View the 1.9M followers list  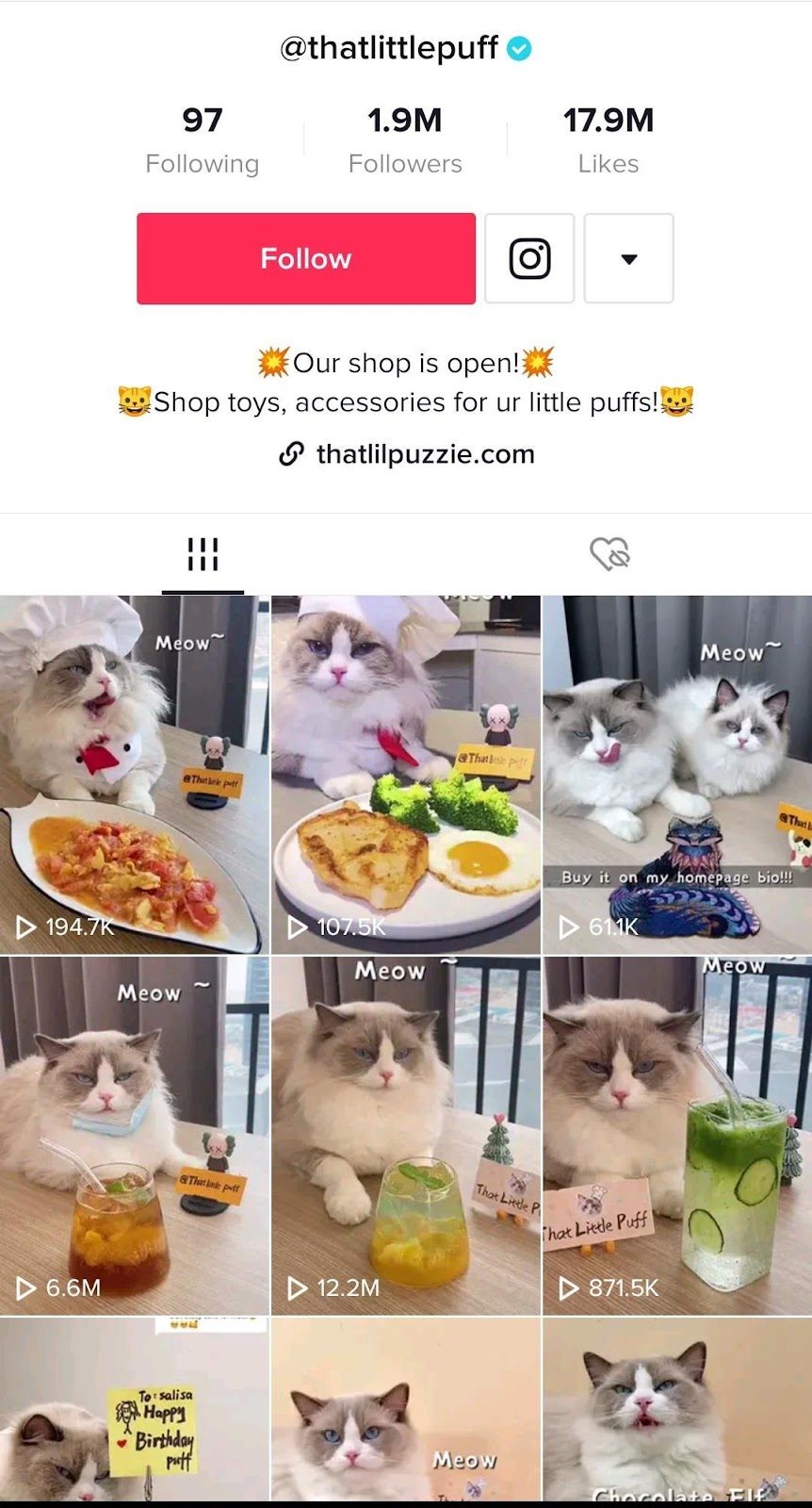click(x=405, y=139)
